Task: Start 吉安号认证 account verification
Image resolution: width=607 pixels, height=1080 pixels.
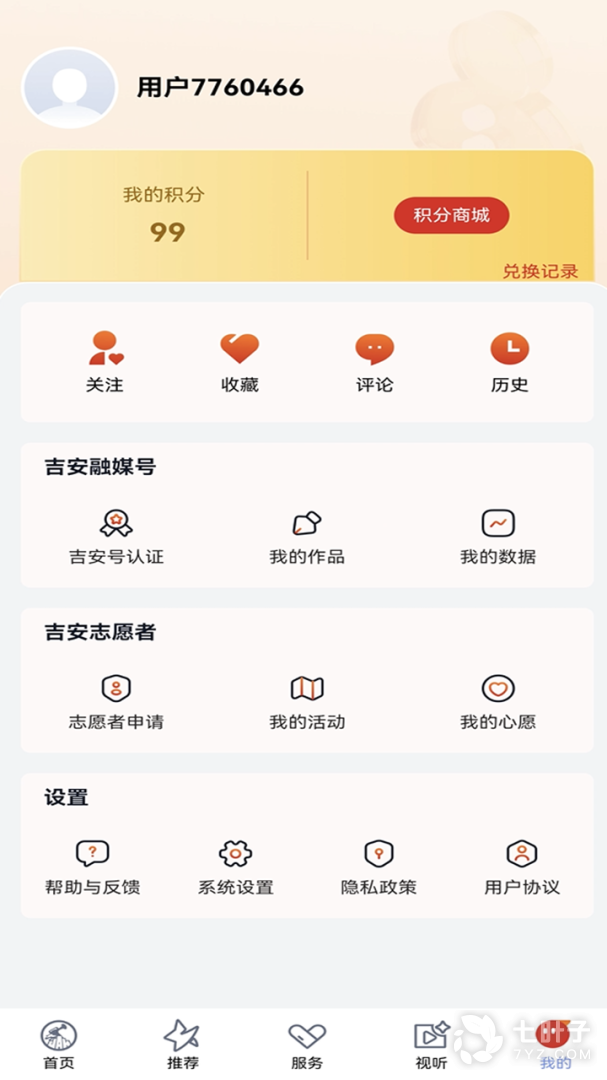Action: point(116,537)
